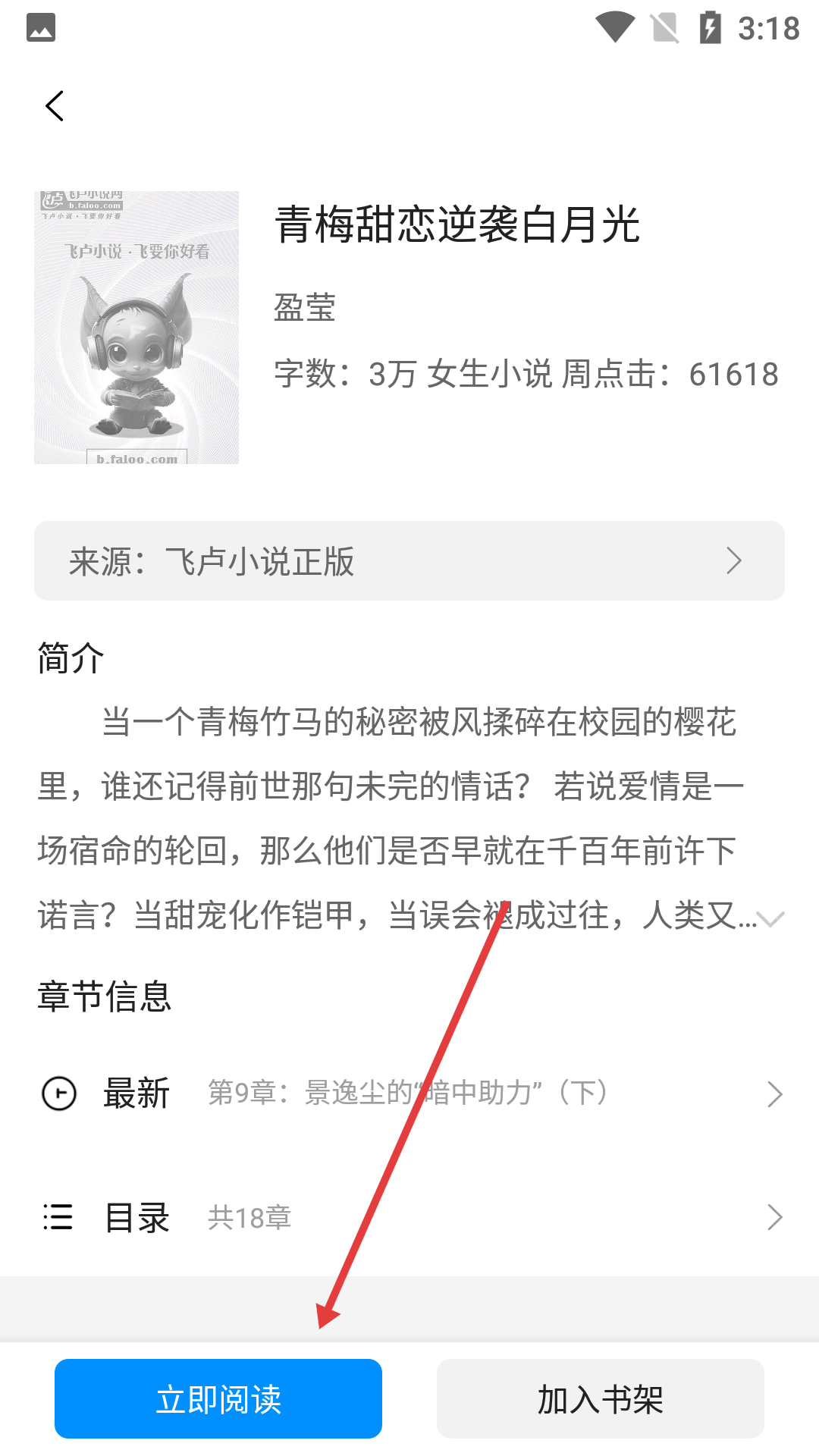
Task: Open the 来源：飞卢小说正版 source row
Action: (x=409, y=561)
